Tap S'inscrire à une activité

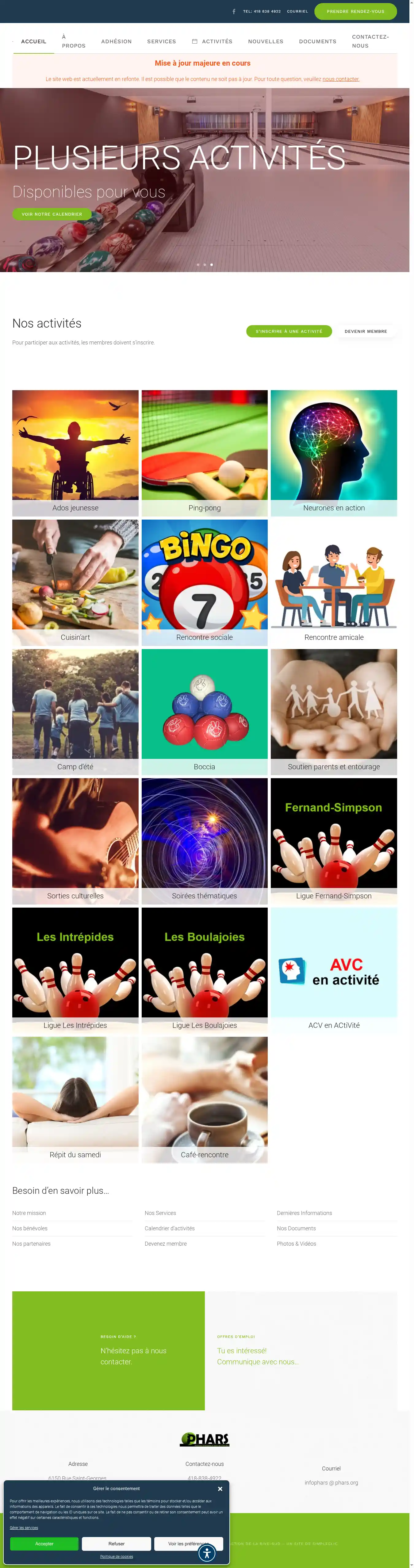pyautogui.click(x=289, y=331)
